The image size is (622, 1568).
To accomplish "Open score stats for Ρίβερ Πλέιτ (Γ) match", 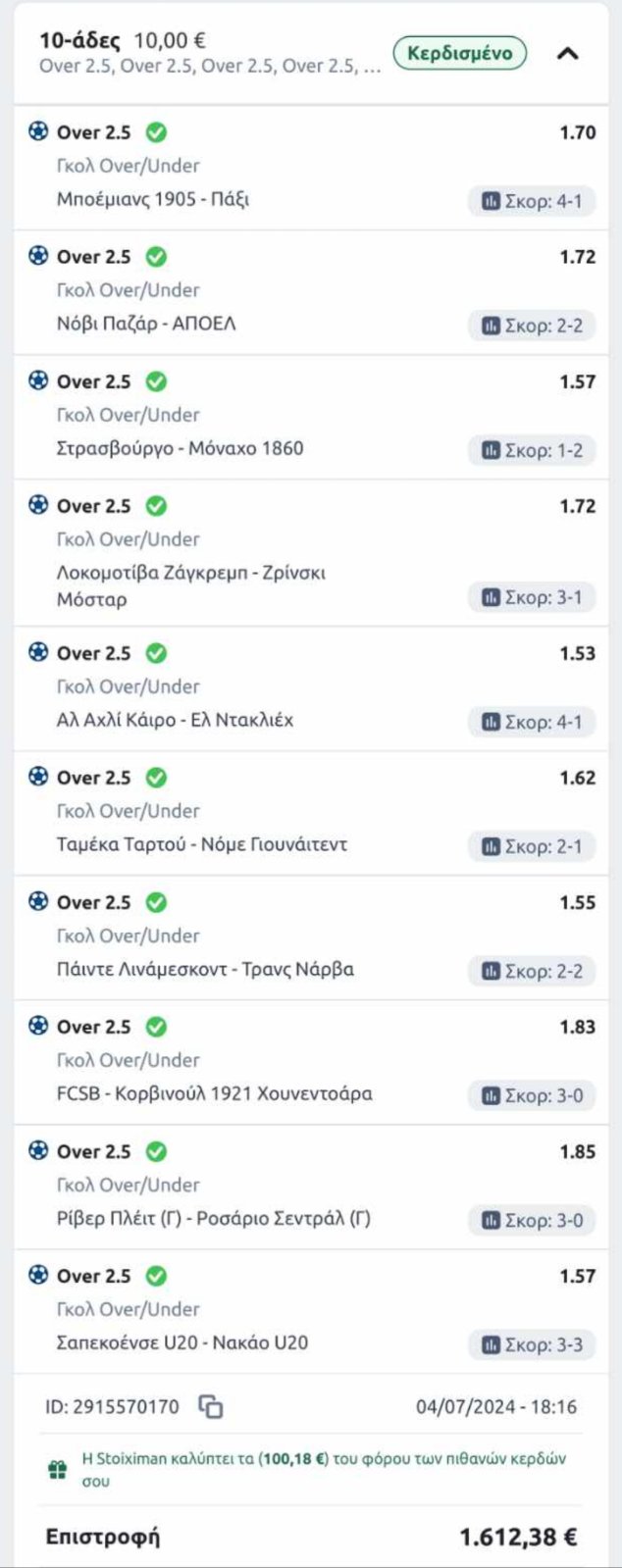I will click(532, 1220).
